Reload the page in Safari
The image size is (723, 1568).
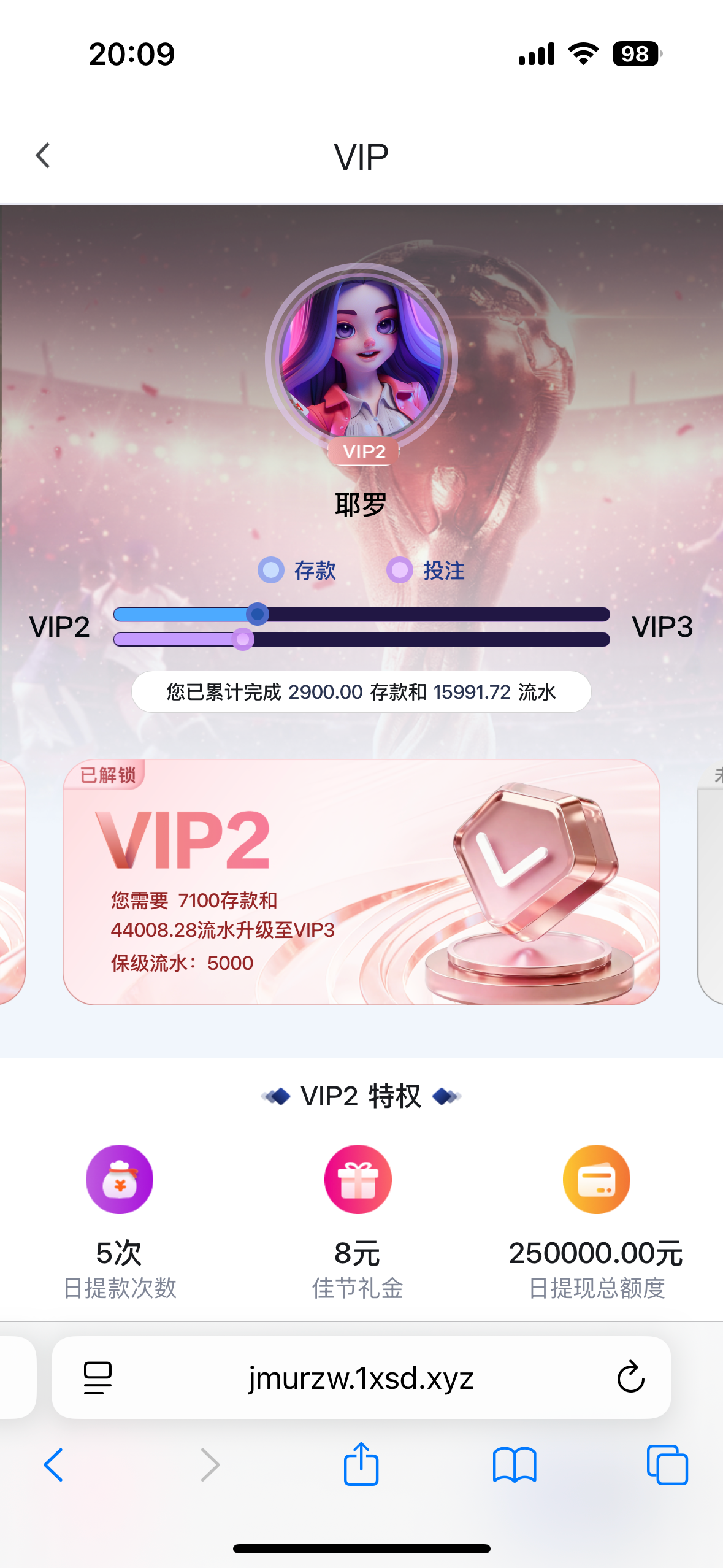pos(630,1378)
